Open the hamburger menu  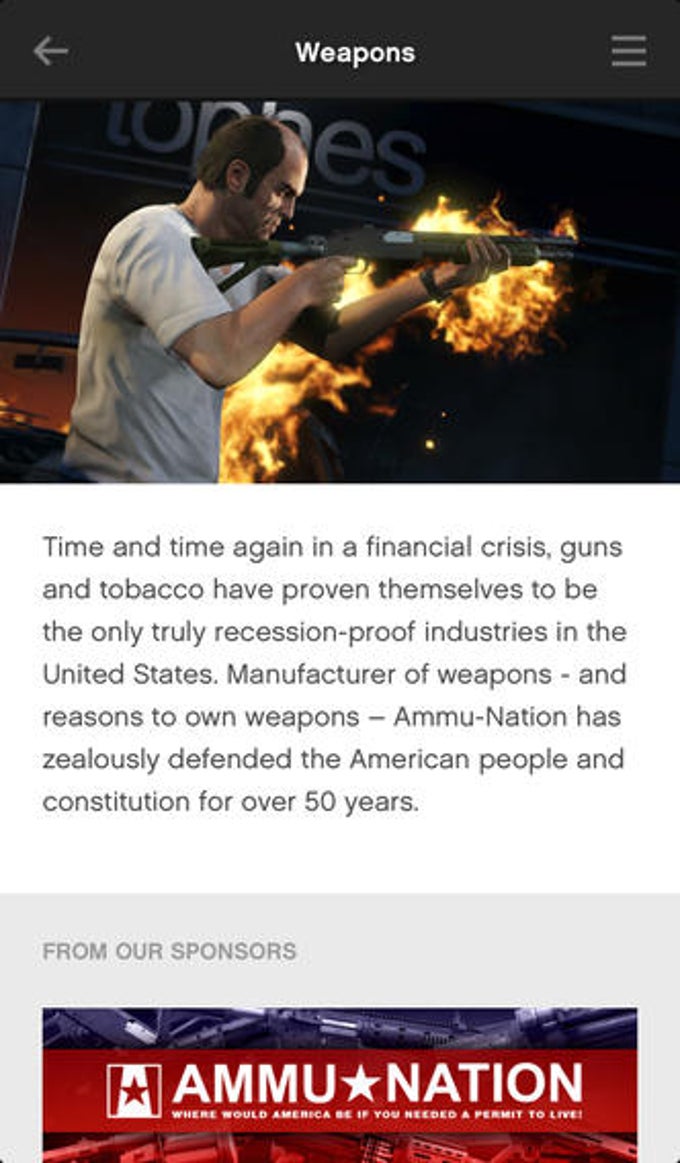[628, 51]
